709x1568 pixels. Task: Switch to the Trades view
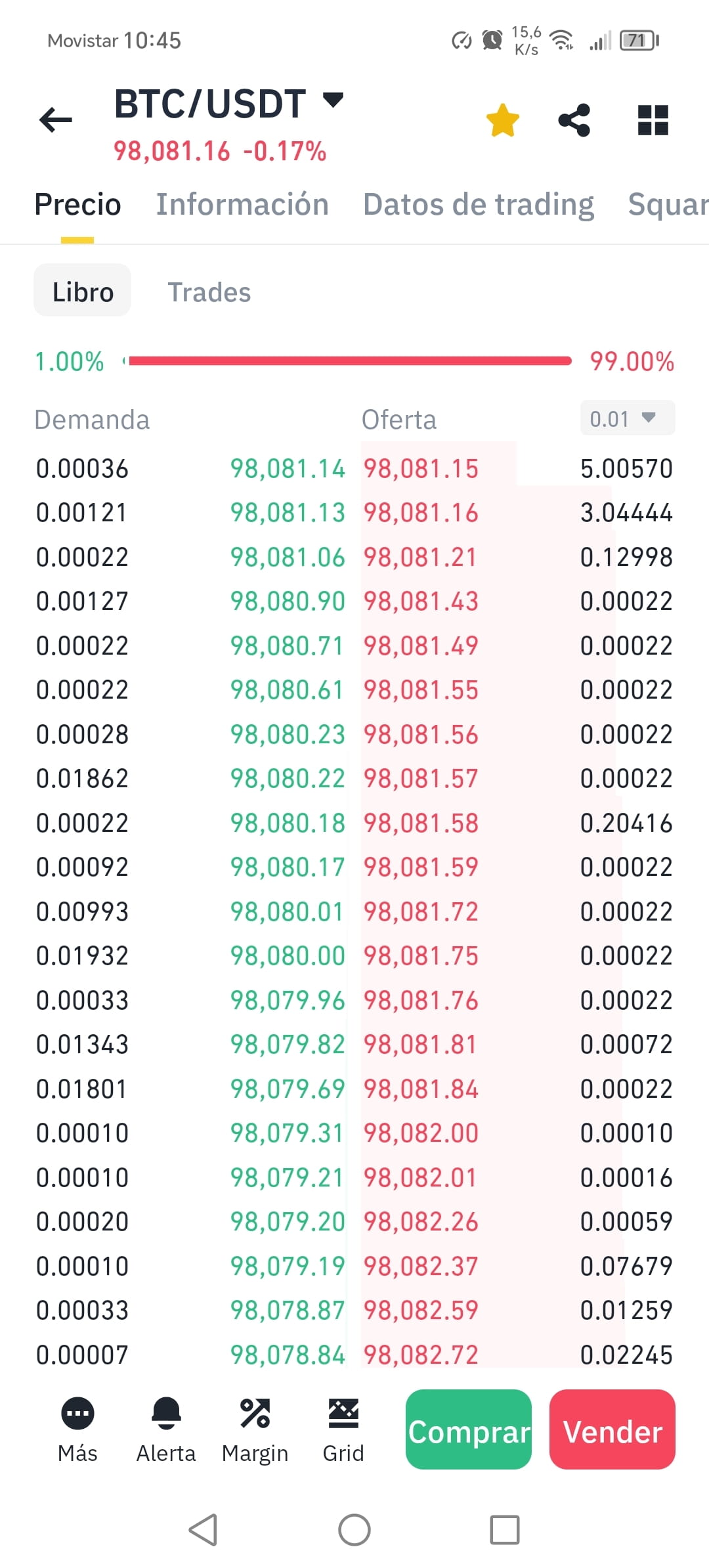[x=209, y=291]
